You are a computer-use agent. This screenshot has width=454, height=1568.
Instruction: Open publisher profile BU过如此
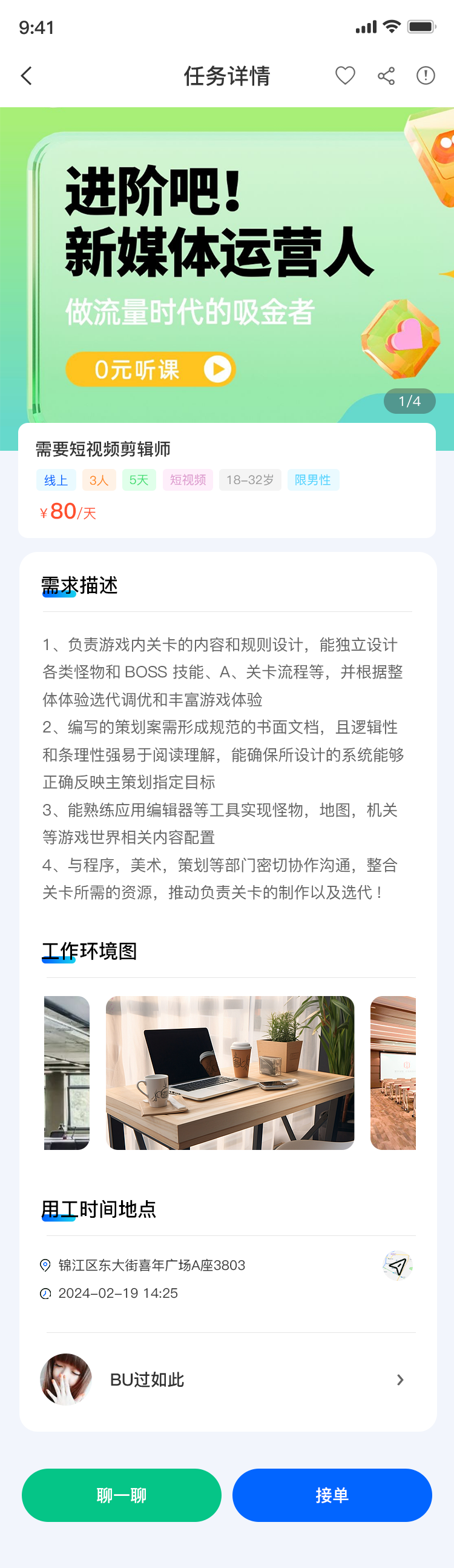pyautogui.click(x=226, y=1380)
